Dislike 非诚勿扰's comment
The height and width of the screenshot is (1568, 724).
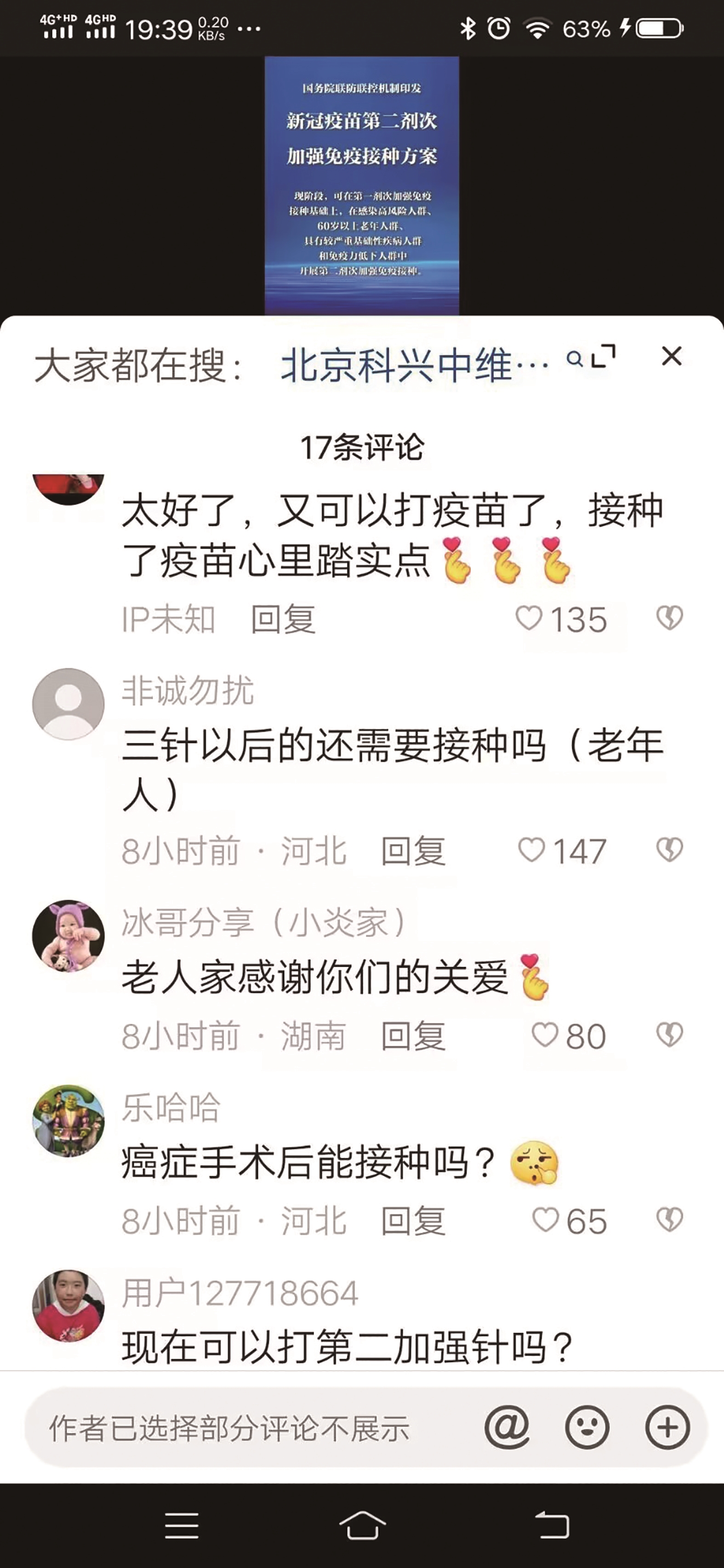click(669, 850)
